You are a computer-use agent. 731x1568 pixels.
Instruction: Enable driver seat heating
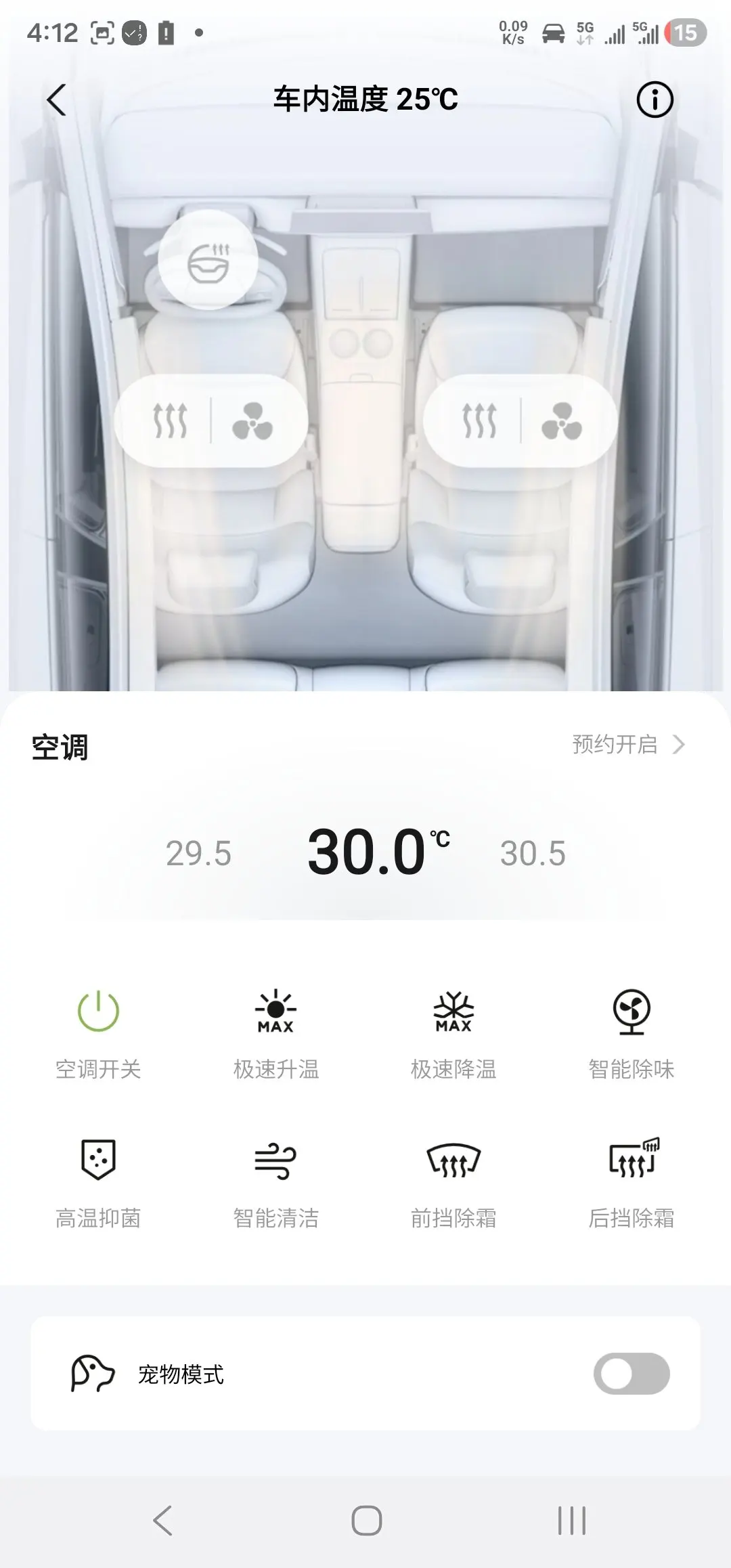point(169,420)
